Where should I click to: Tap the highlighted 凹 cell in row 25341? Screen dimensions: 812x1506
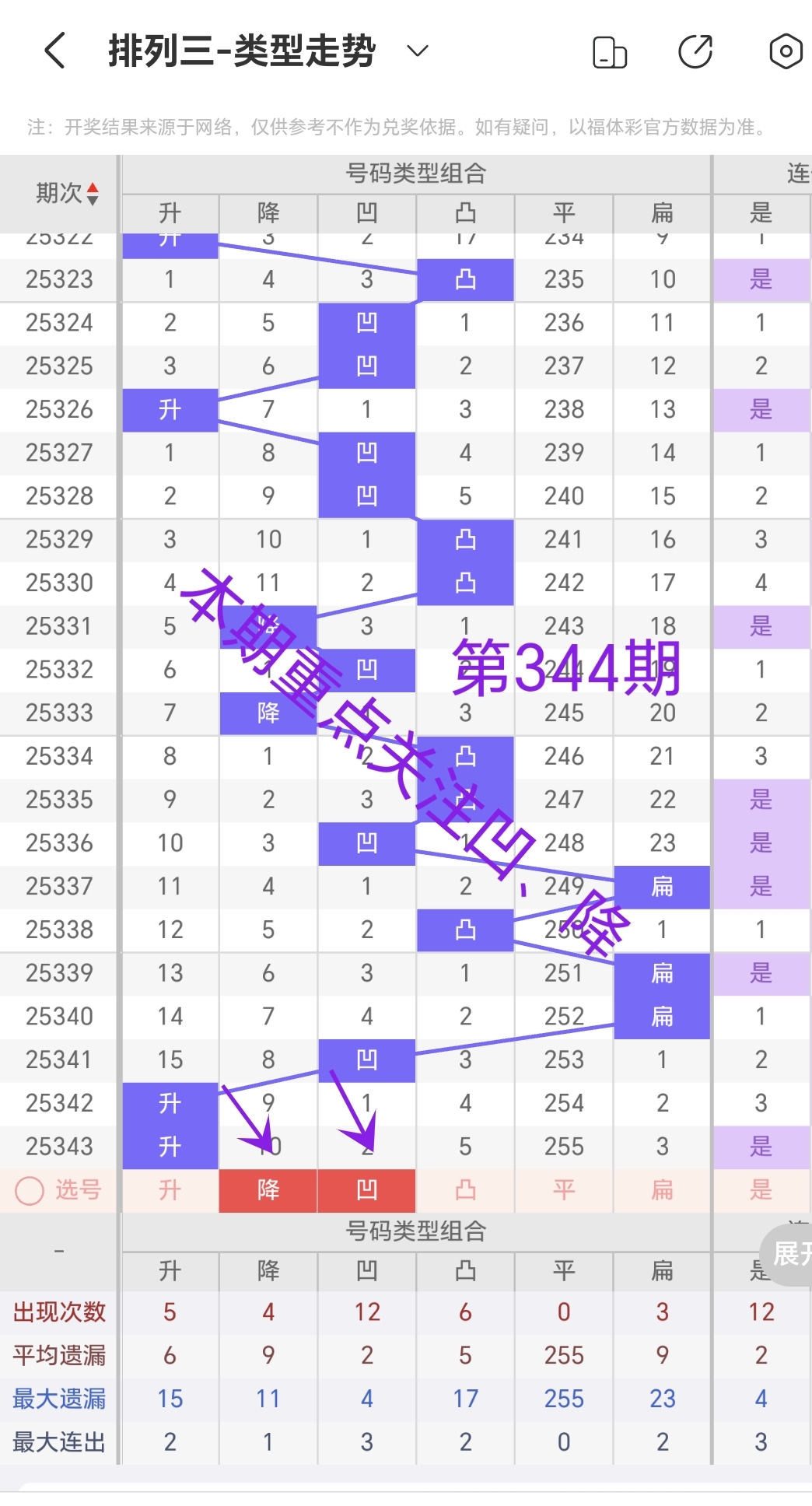pos(366,1059)
